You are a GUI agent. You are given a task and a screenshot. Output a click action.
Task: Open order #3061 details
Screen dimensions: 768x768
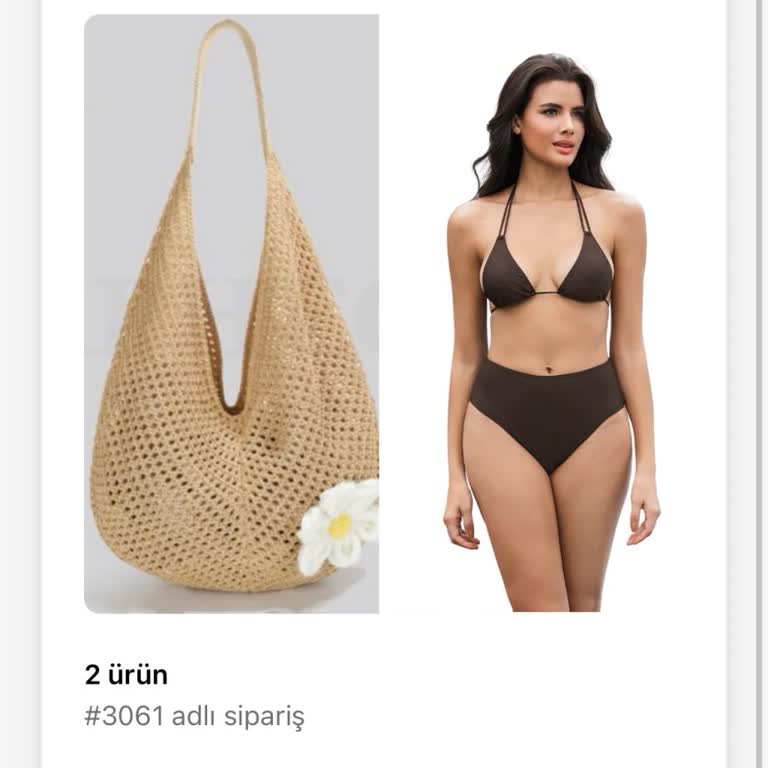194,716
